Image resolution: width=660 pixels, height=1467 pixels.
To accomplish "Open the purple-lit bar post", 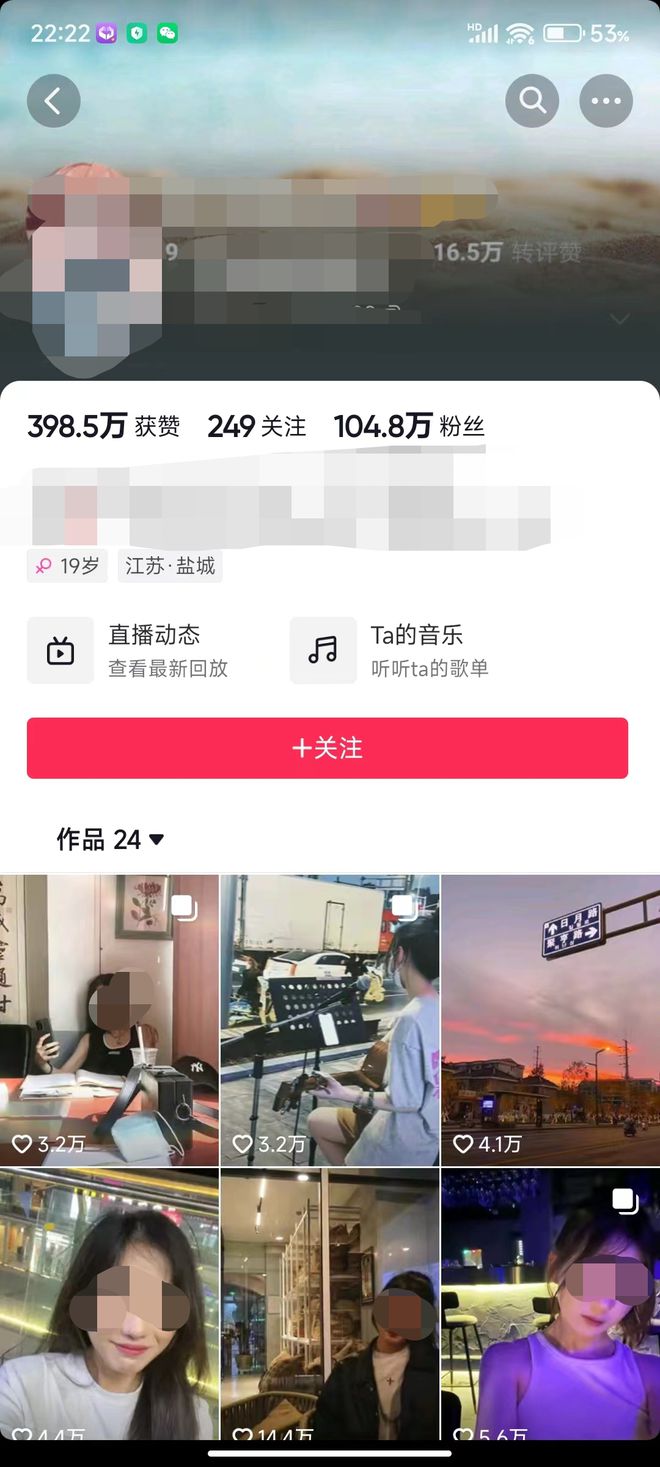I will click(550, 1303).
